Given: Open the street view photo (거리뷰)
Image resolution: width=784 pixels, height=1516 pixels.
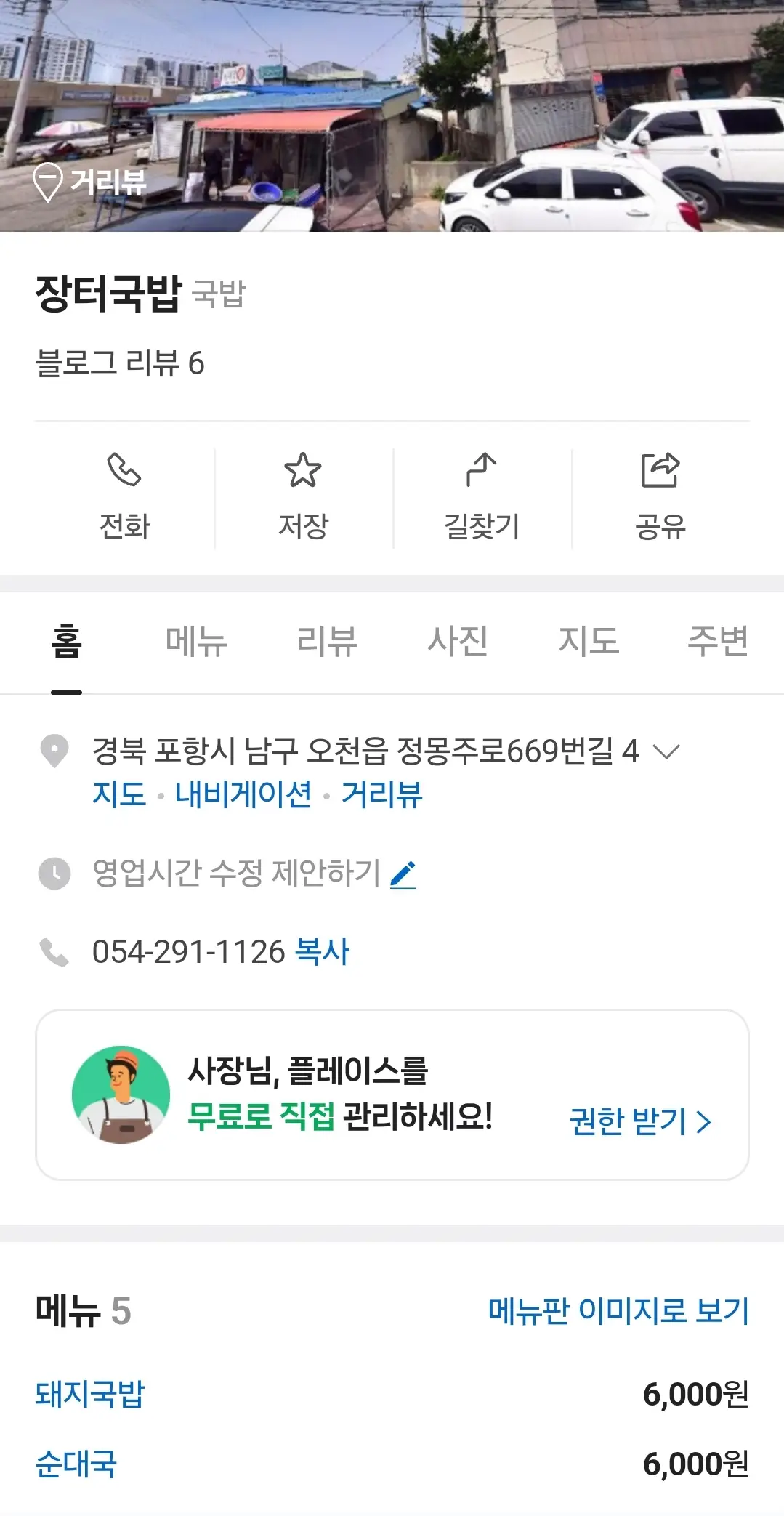Looking at the screenshot, I should pos(90,182).
